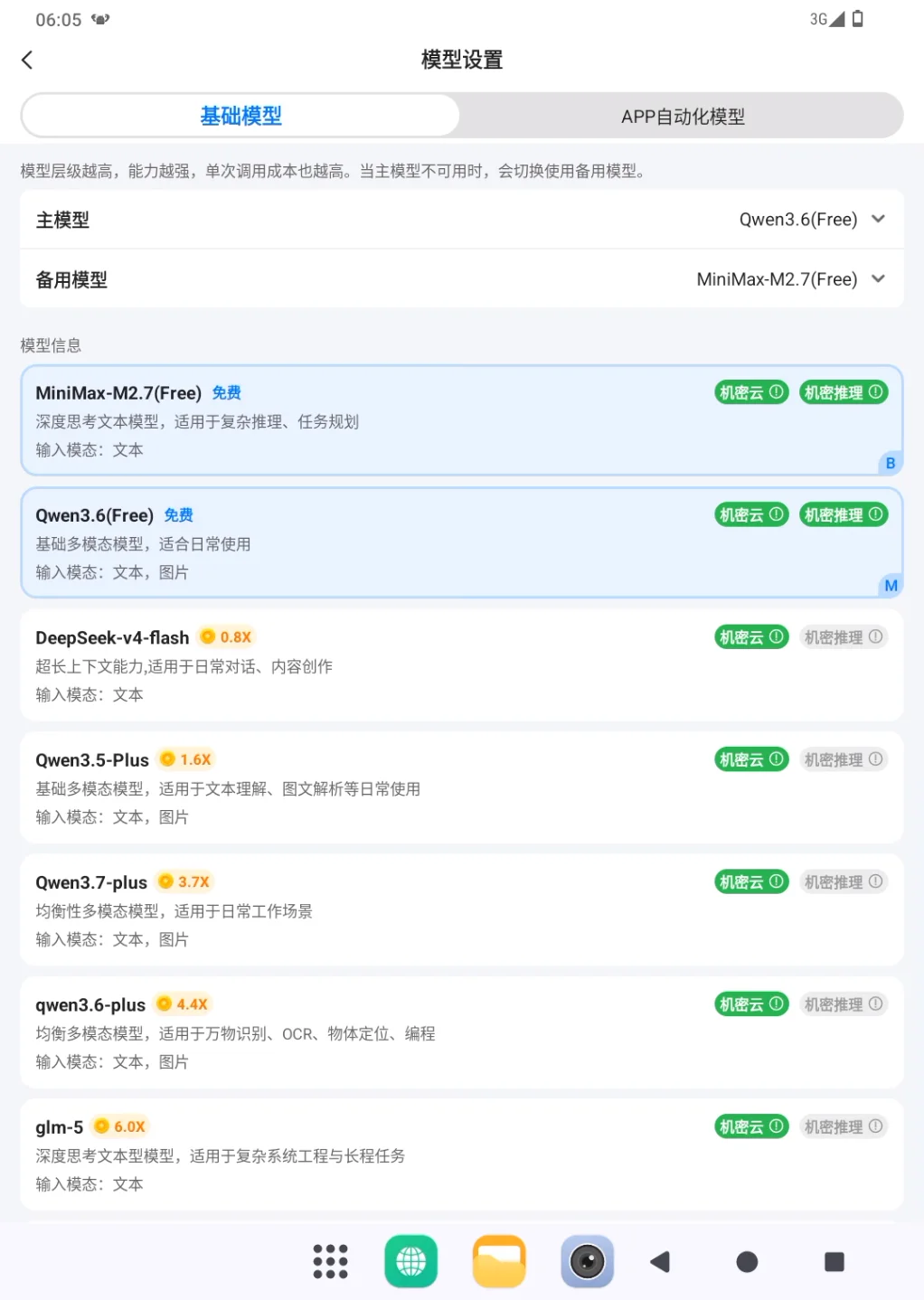924x1300 pixels.
Task: Select the Qwen3.6(Free) model card
Action: (x=462, y=542)
